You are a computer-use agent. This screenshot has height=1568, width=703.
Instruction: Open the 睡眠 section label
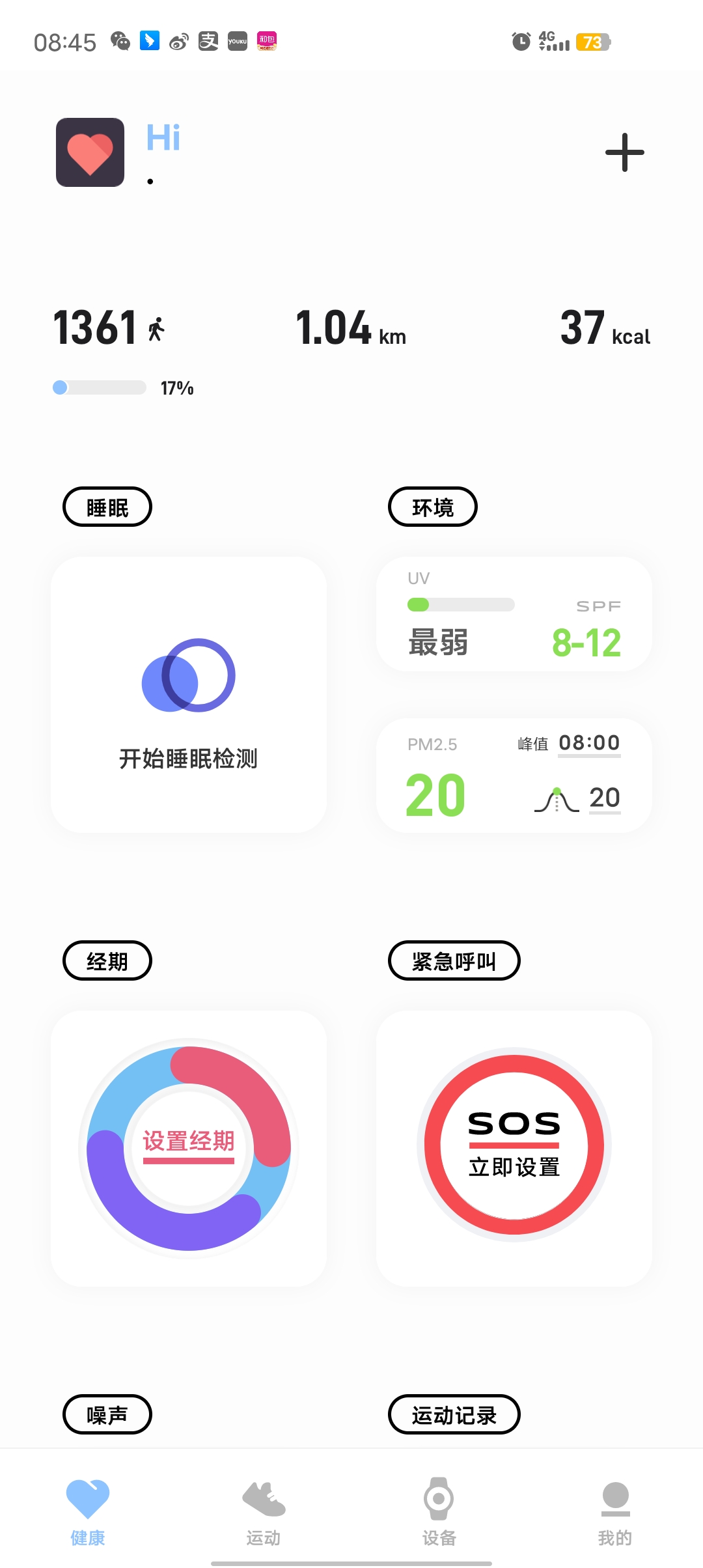[x=107, y=507]
